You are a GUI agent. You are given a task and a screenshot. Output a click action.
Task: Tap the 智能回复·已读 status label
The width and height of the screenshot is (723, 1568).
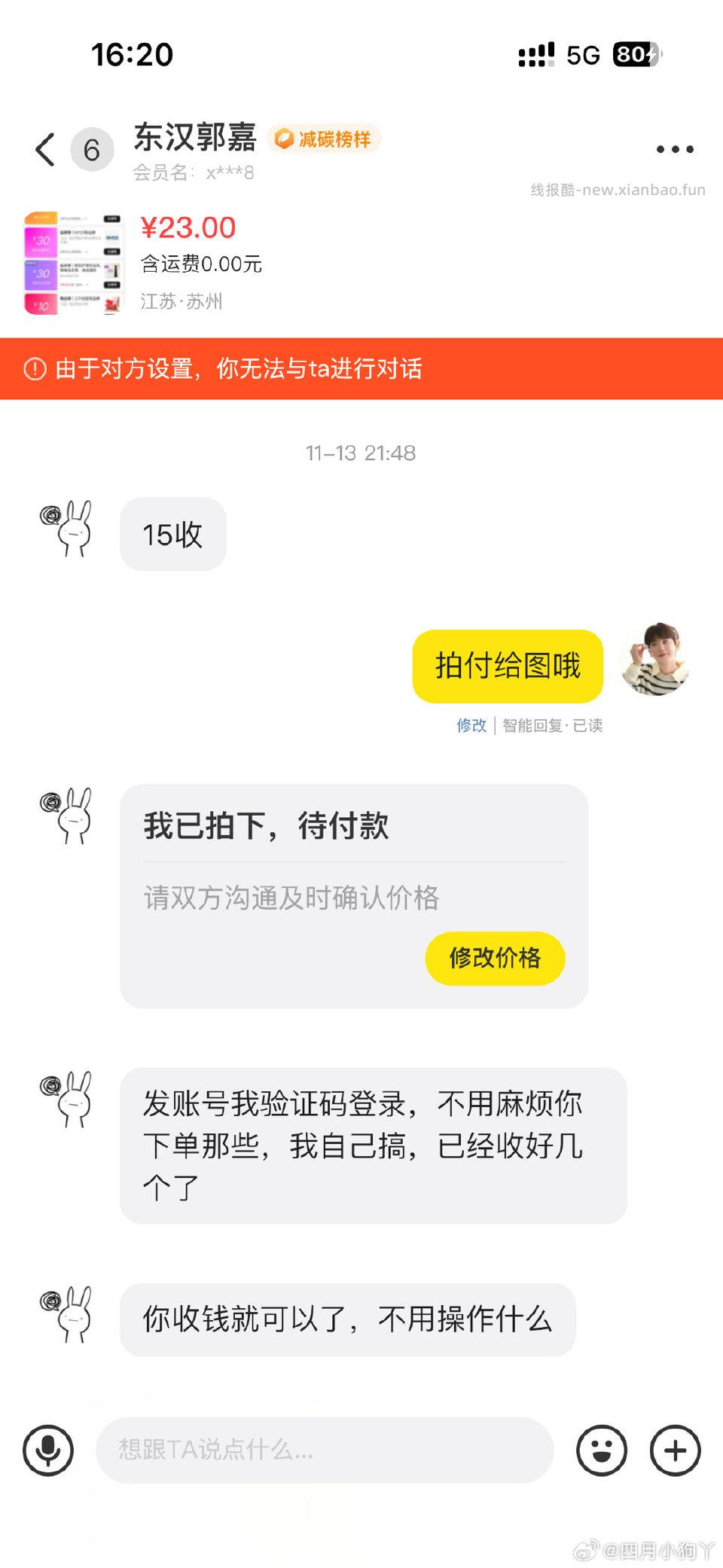coord(553,725)
